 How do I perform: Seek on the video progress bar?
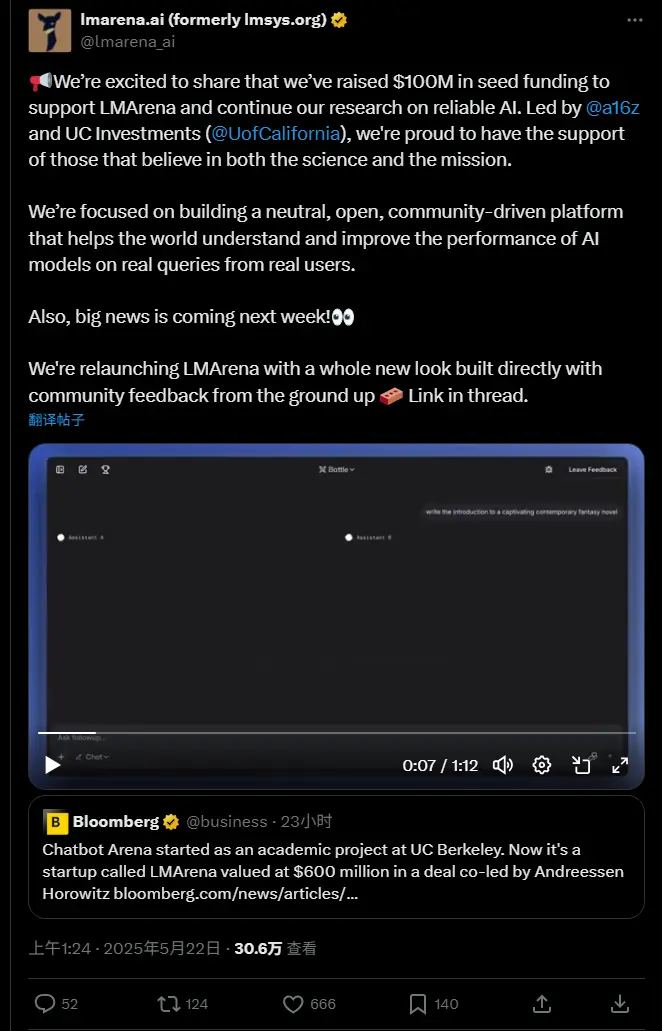coord(336,733)
